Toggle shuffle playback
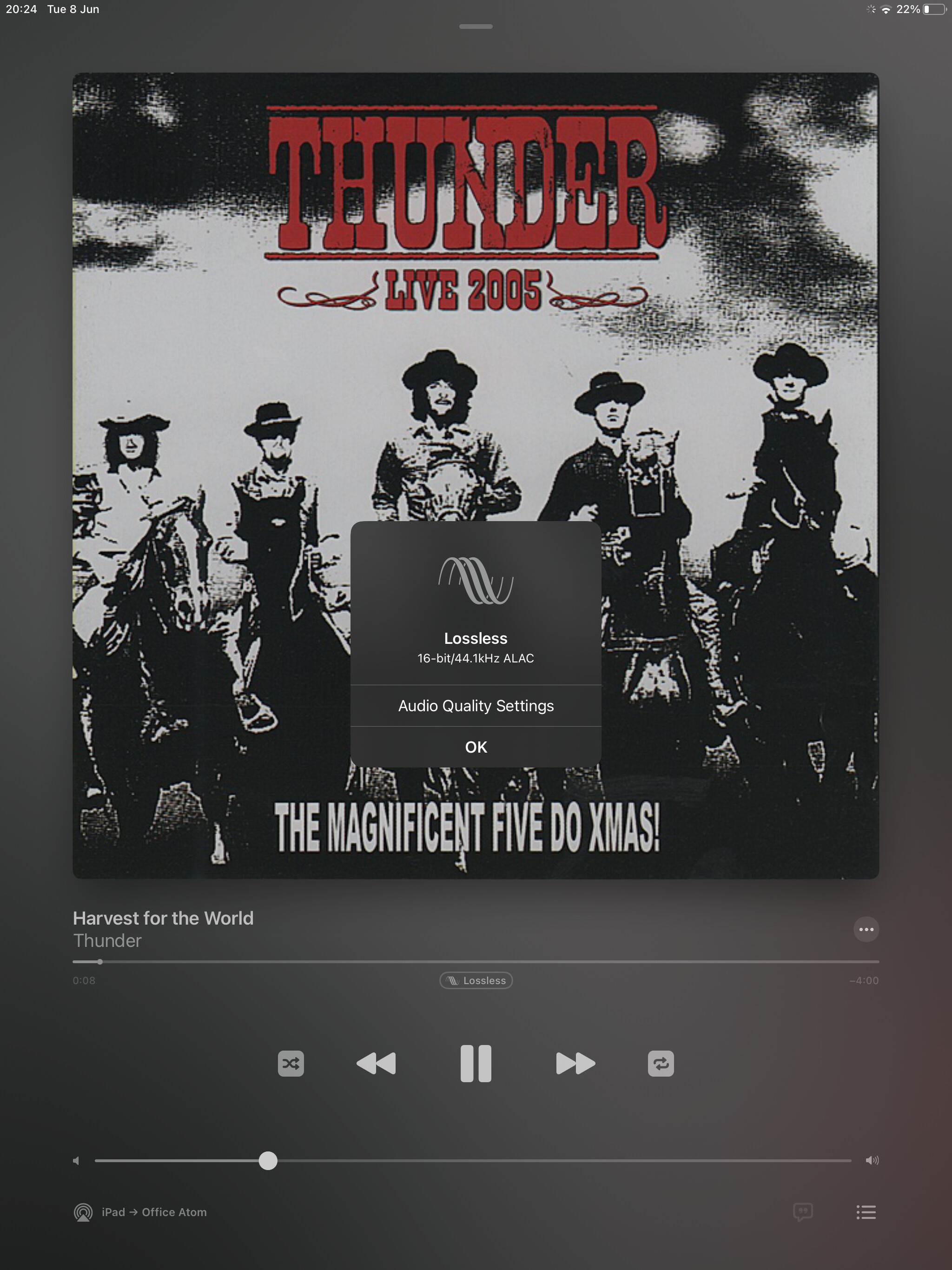The image size is (952, 1270). point(291,1063)
